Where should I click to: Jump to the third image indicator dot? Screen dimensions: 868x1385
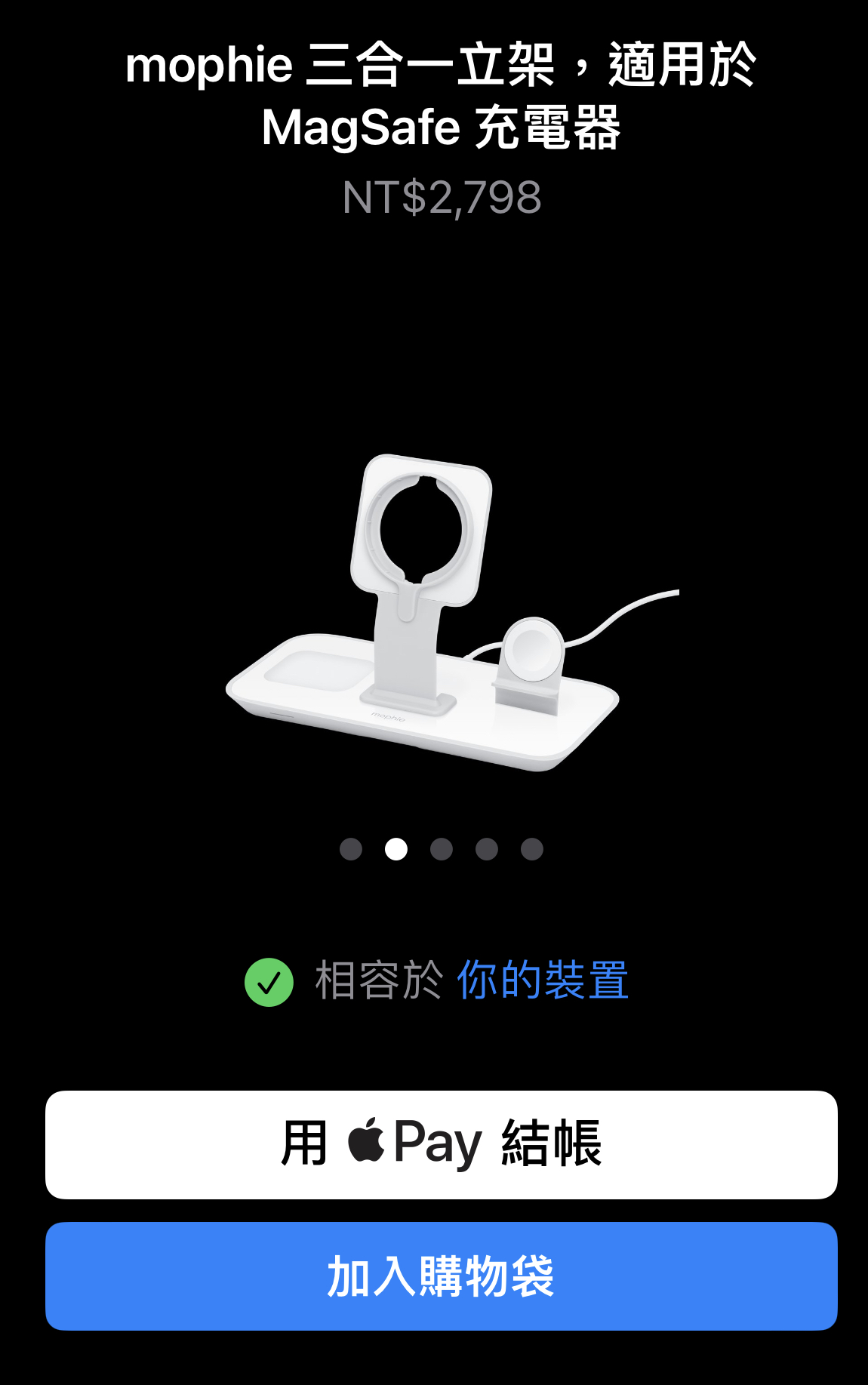click(x=442, y=849)
